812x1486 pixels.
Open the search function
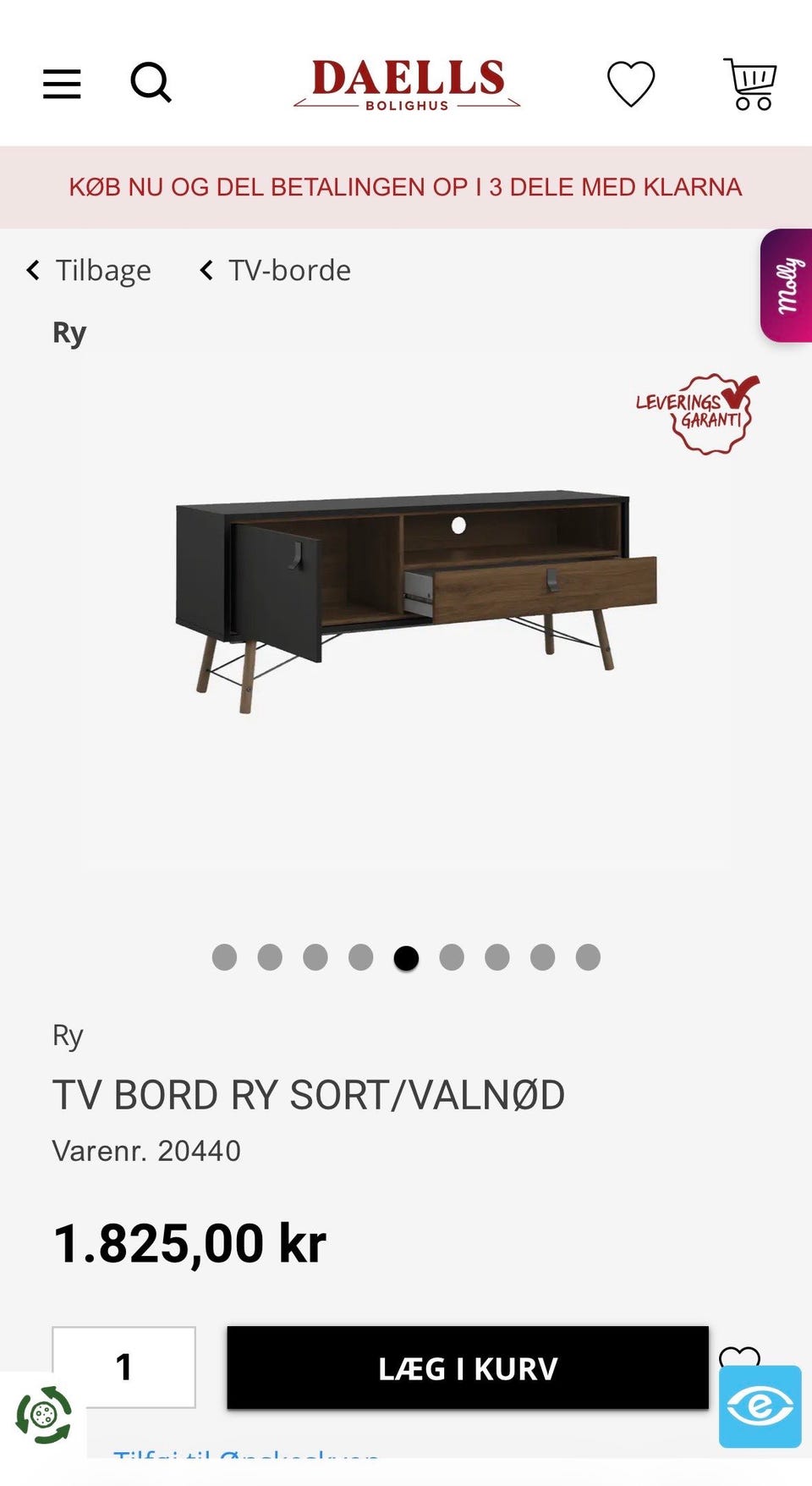click(x=151, y=82)
